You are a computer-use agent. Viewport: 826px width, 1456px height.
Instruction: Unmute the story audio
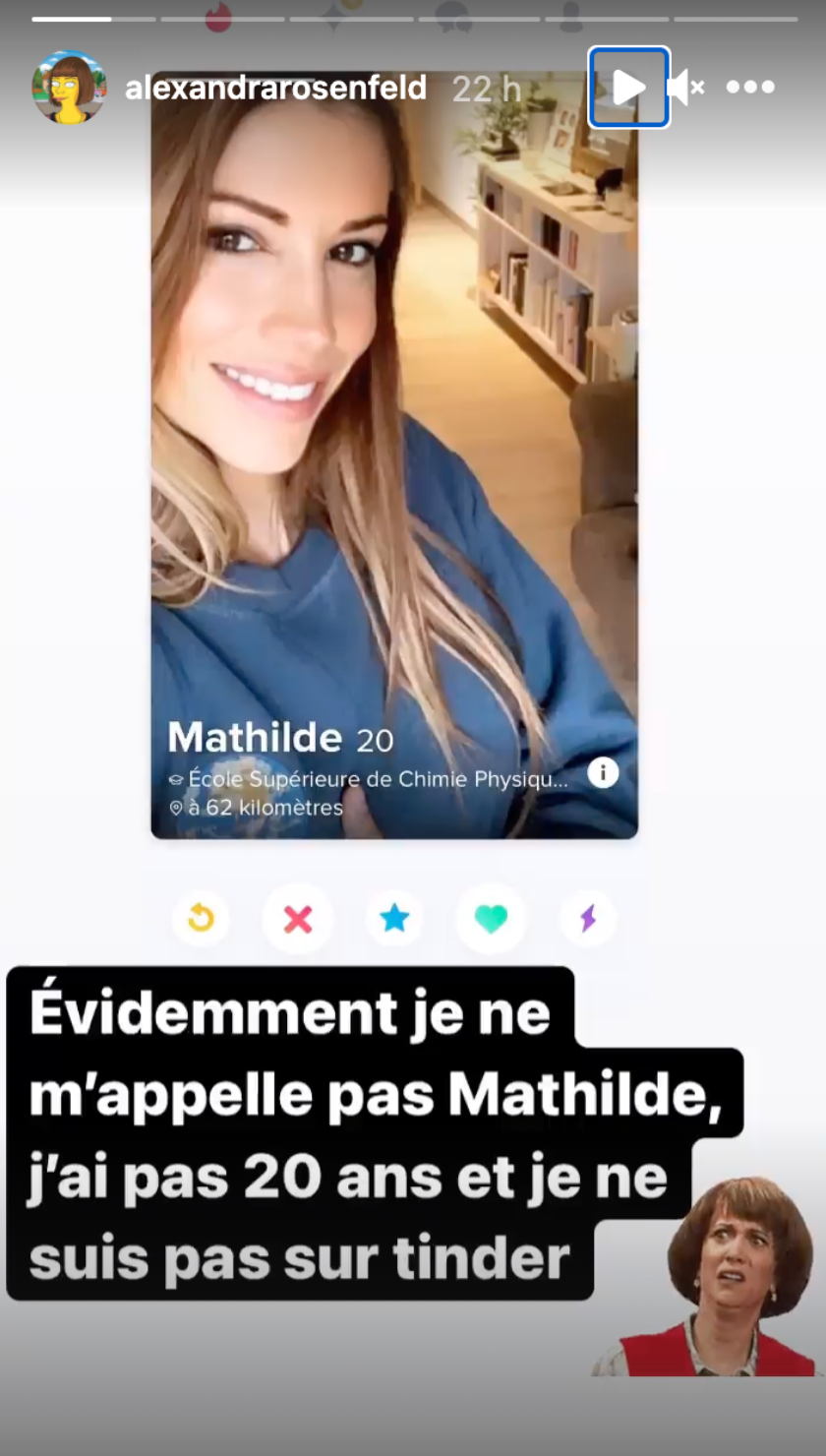coord(684,88)
